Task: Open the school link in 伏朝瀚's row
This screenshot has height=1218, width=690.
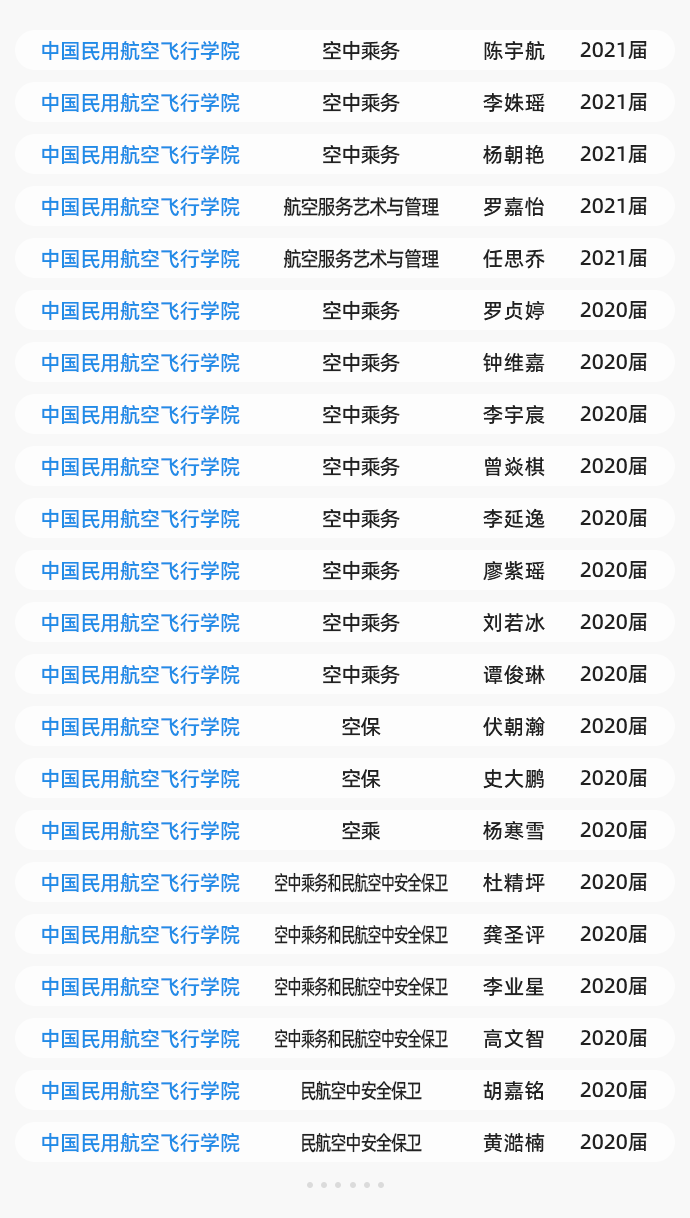Action: tap(140, 727)
